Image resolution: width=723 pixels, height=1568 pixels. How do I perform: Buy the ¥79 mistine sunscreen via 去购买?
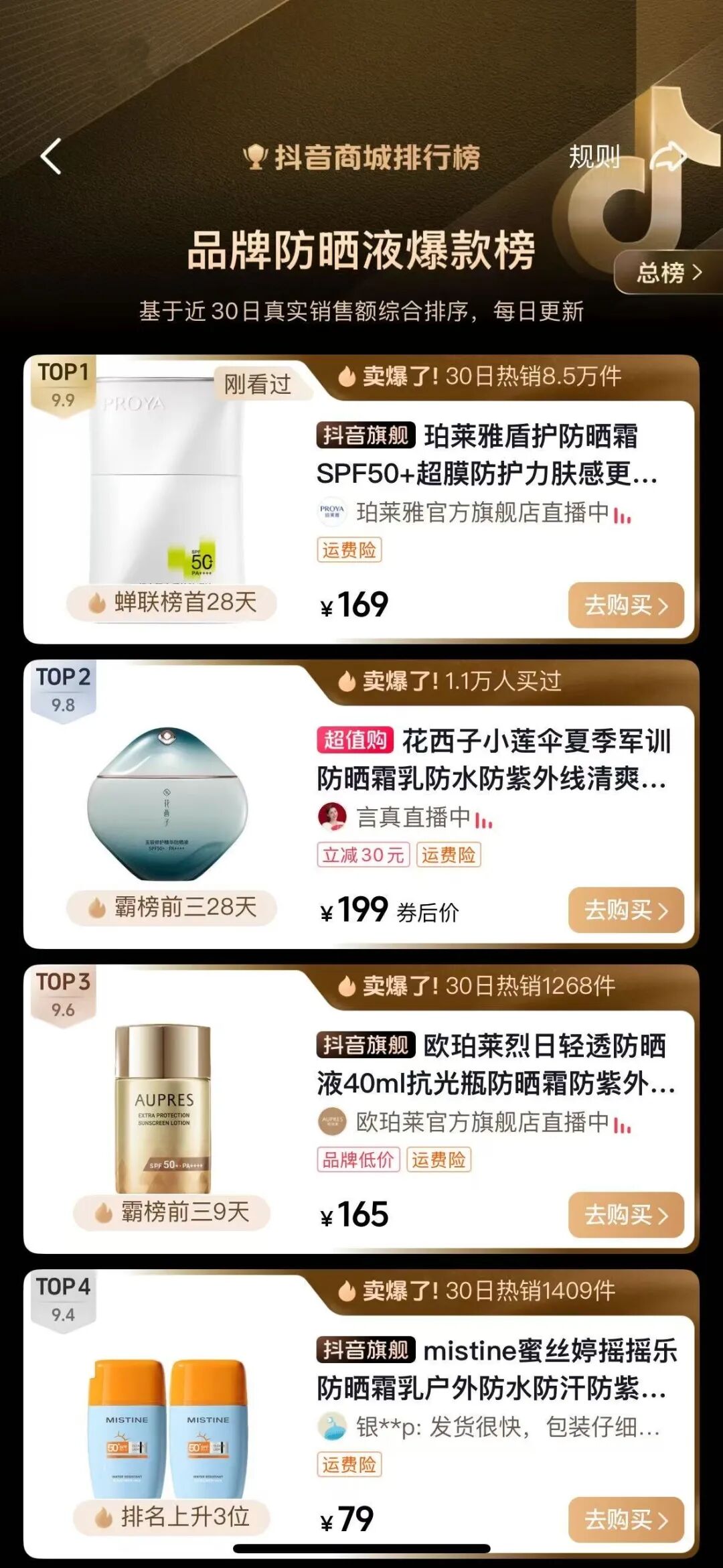click(625, 1520)
